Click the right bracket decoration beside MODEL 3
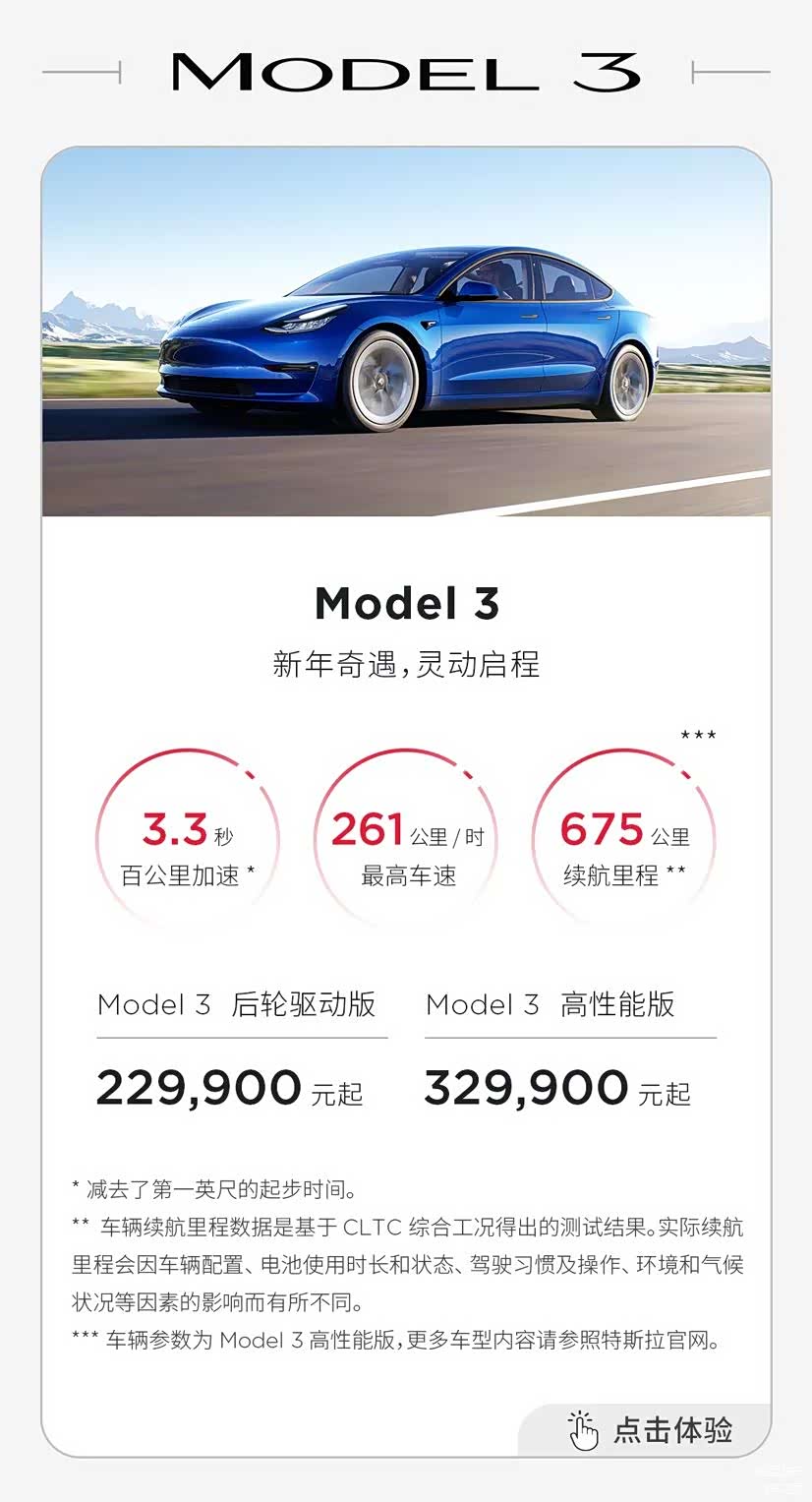 (x=730, y=70)
